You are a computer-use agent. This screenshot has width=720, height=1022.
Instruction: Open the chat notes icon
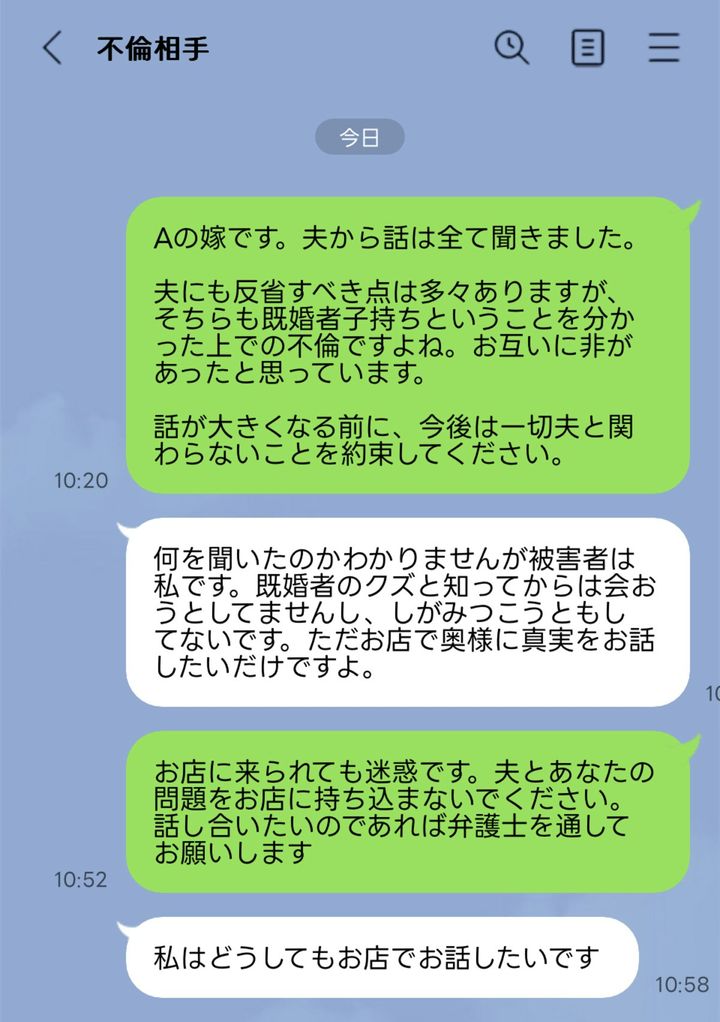coord(587,47)
